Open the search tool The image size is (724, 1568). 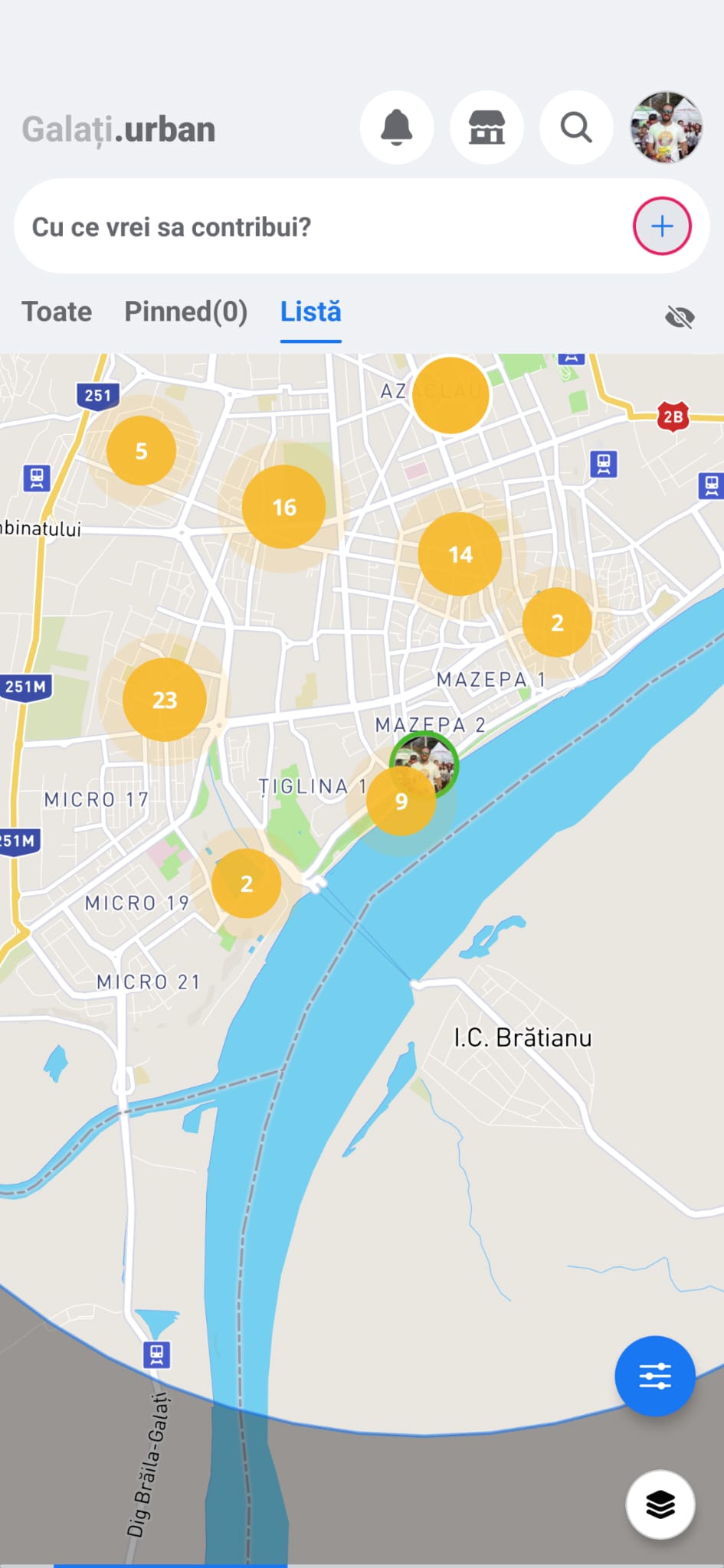click(x=576, y=127)
